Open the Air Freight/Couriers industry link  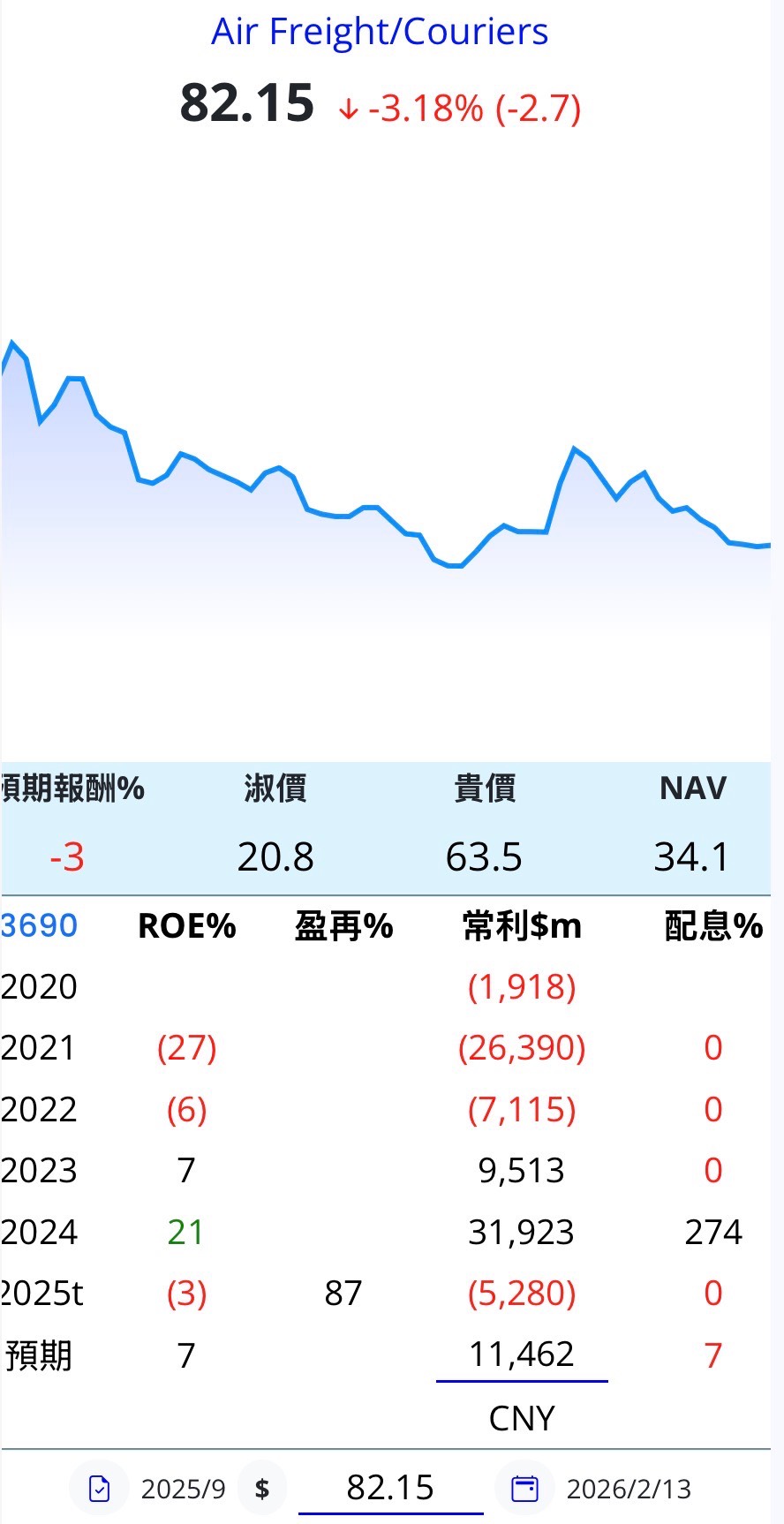[380, 32]
